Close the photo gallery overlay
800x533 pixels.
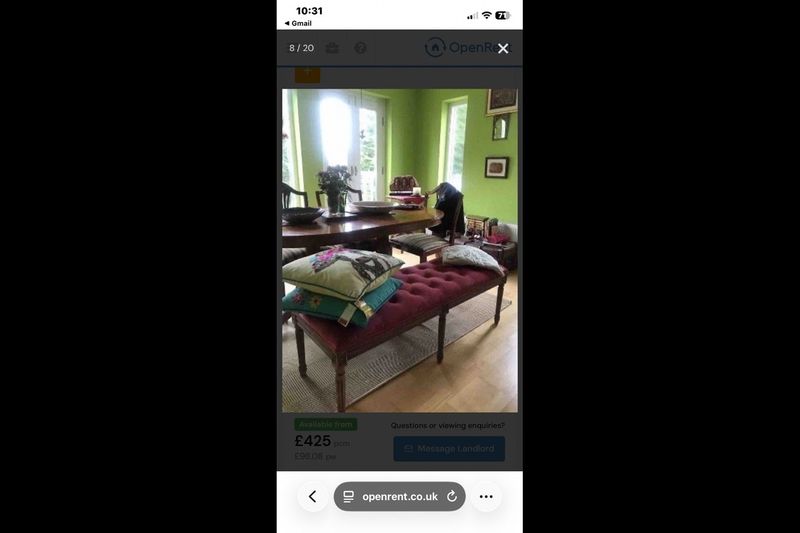tap(503, 48)
